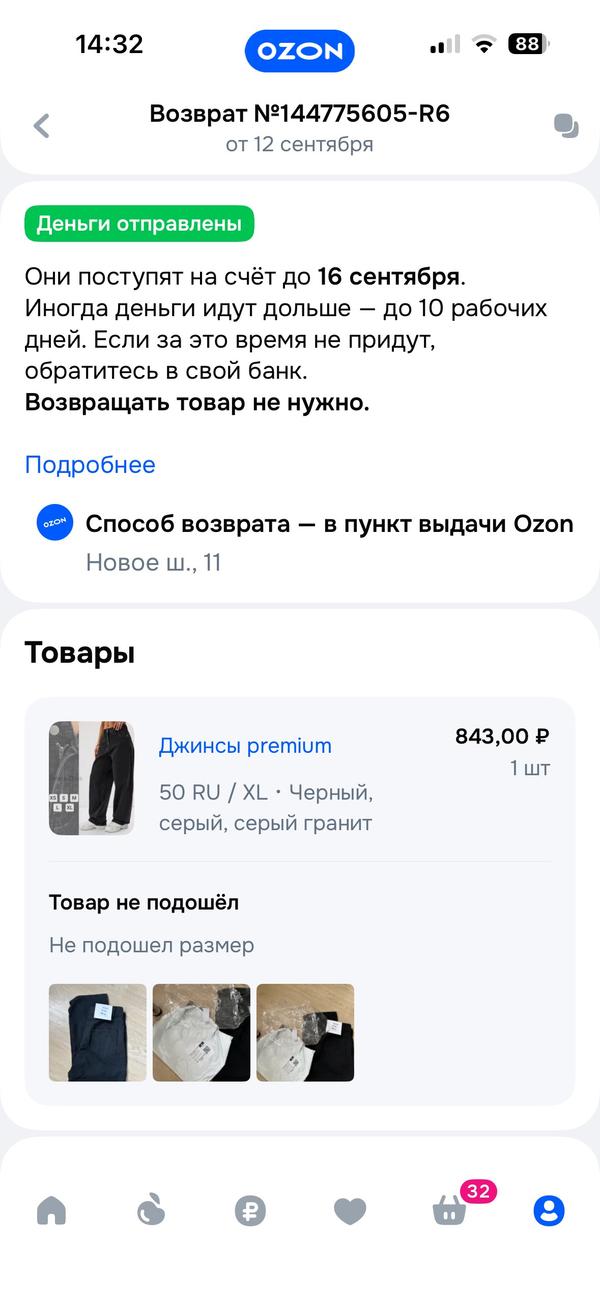View the second attached return photo
This screenshot has height=1300, width=600.
tap(201, 1033)
